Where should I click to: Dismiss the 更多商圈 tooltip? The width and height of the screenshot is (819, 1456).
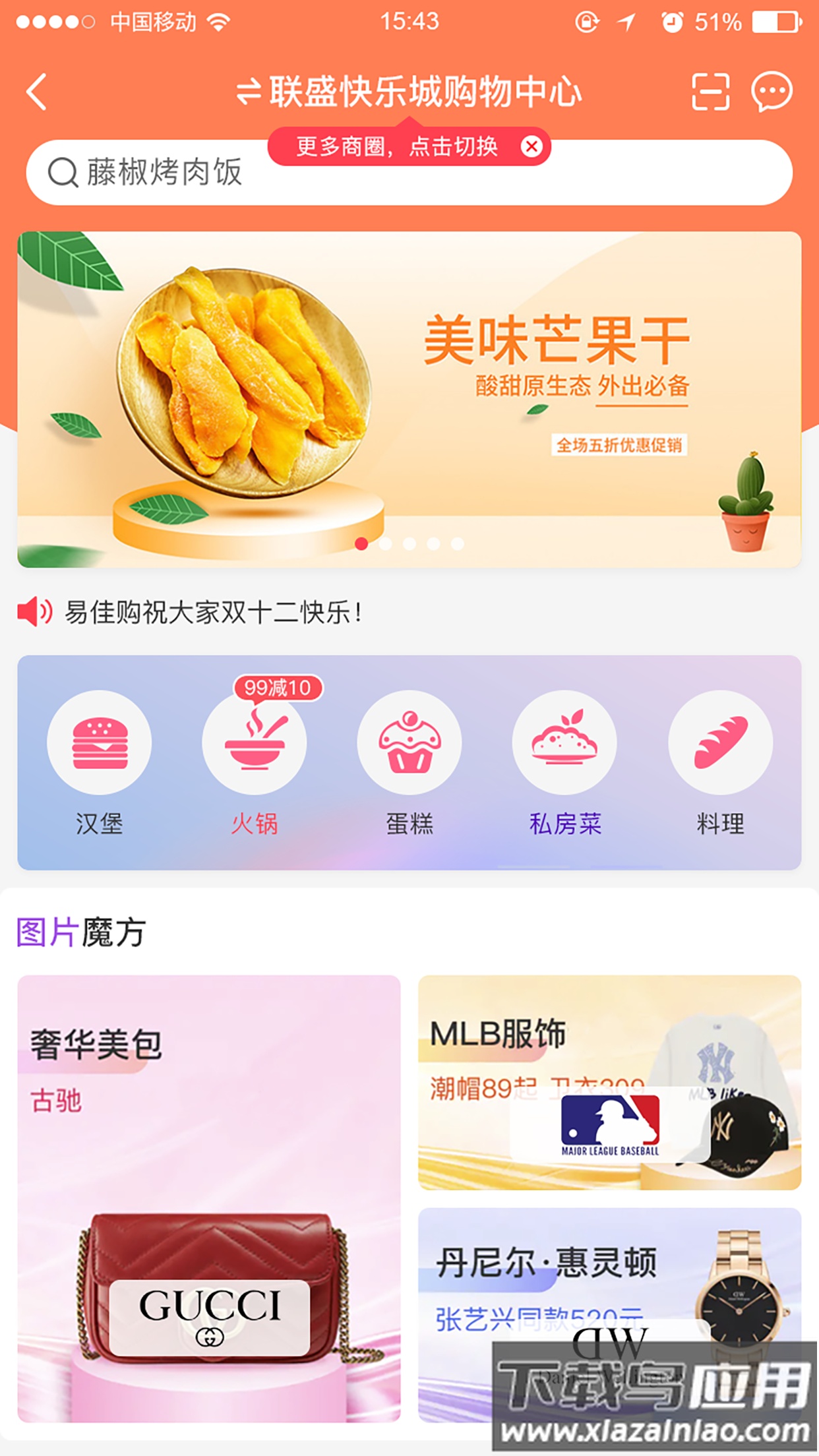[531, 146]
